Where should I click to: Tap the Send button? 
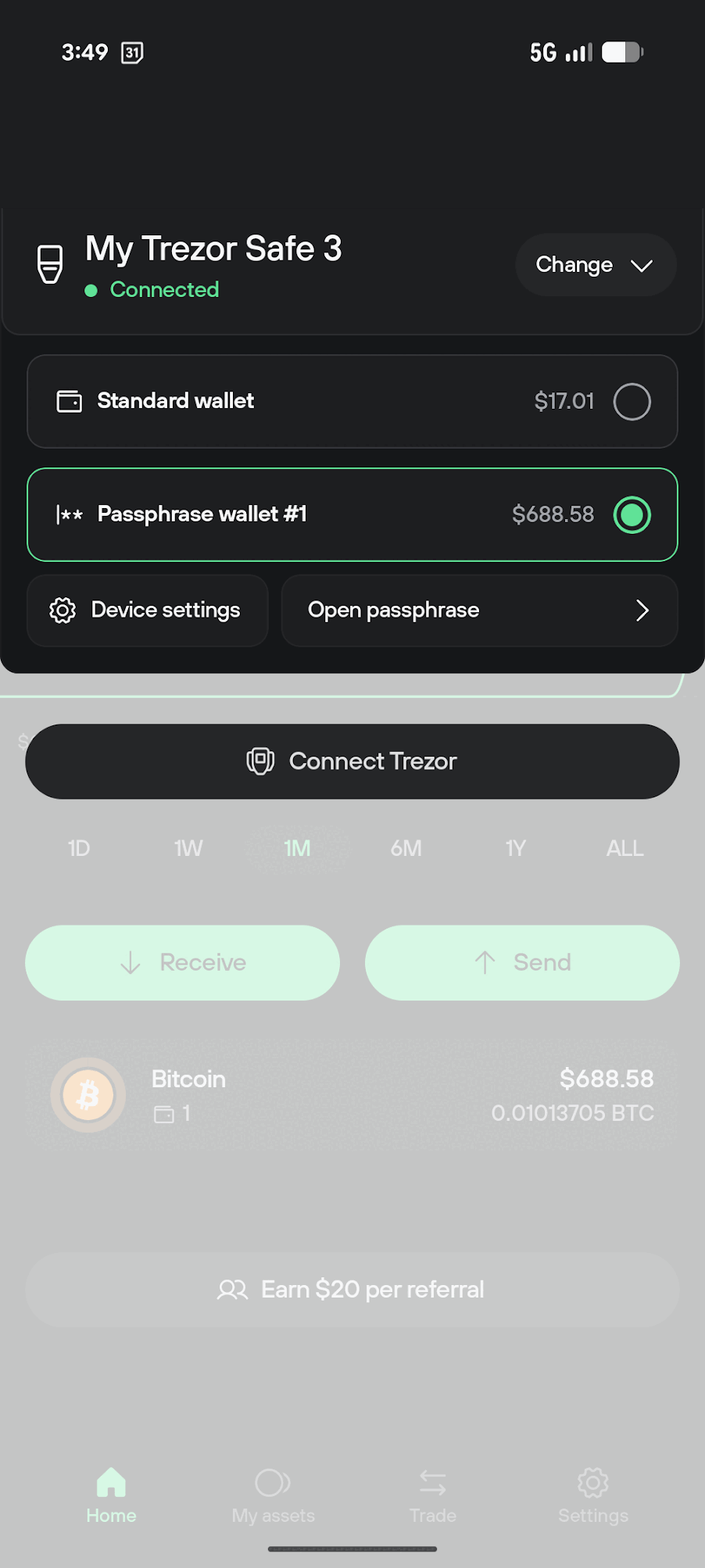click(522, 962)
